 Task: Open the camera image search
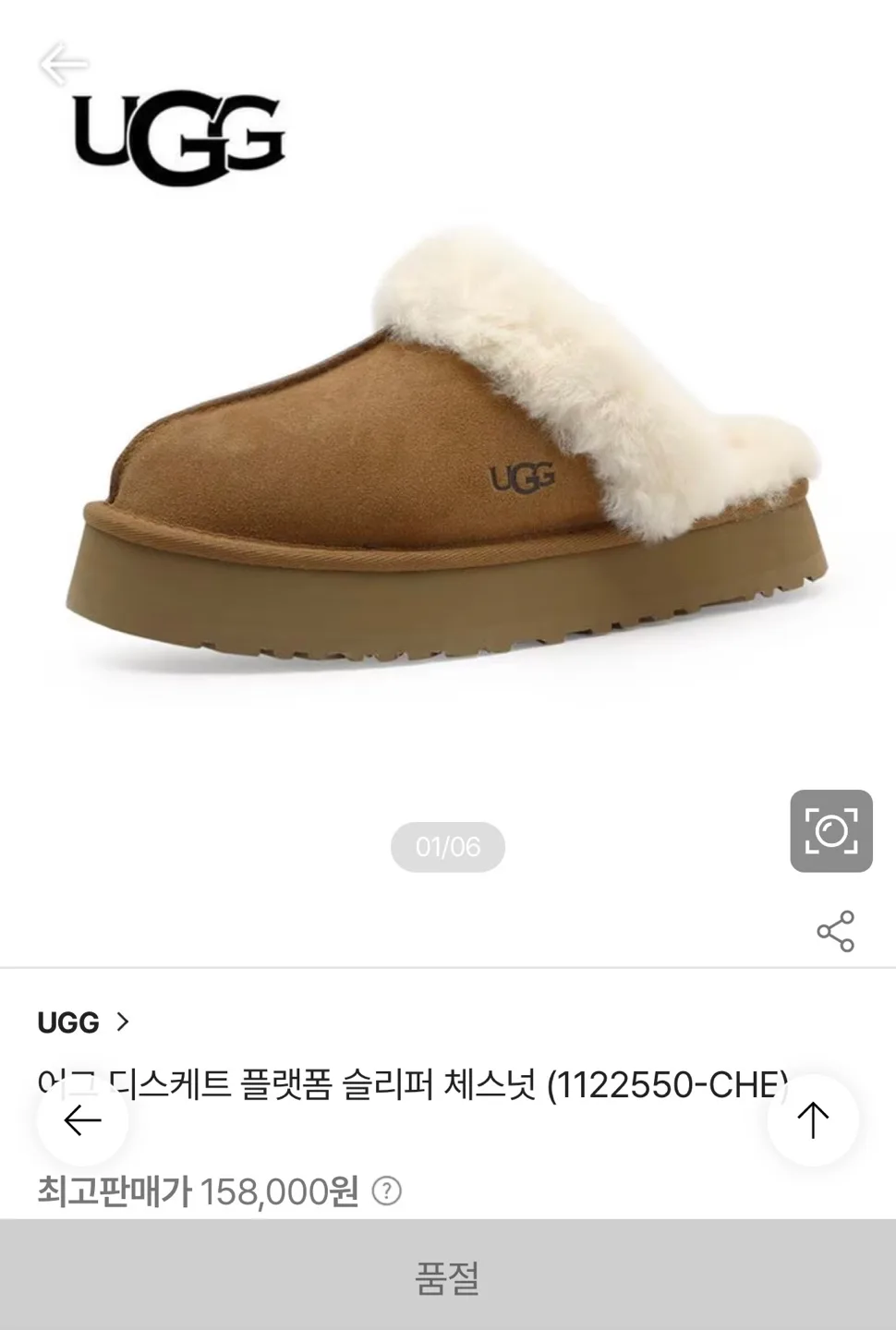tap(830, 830)
